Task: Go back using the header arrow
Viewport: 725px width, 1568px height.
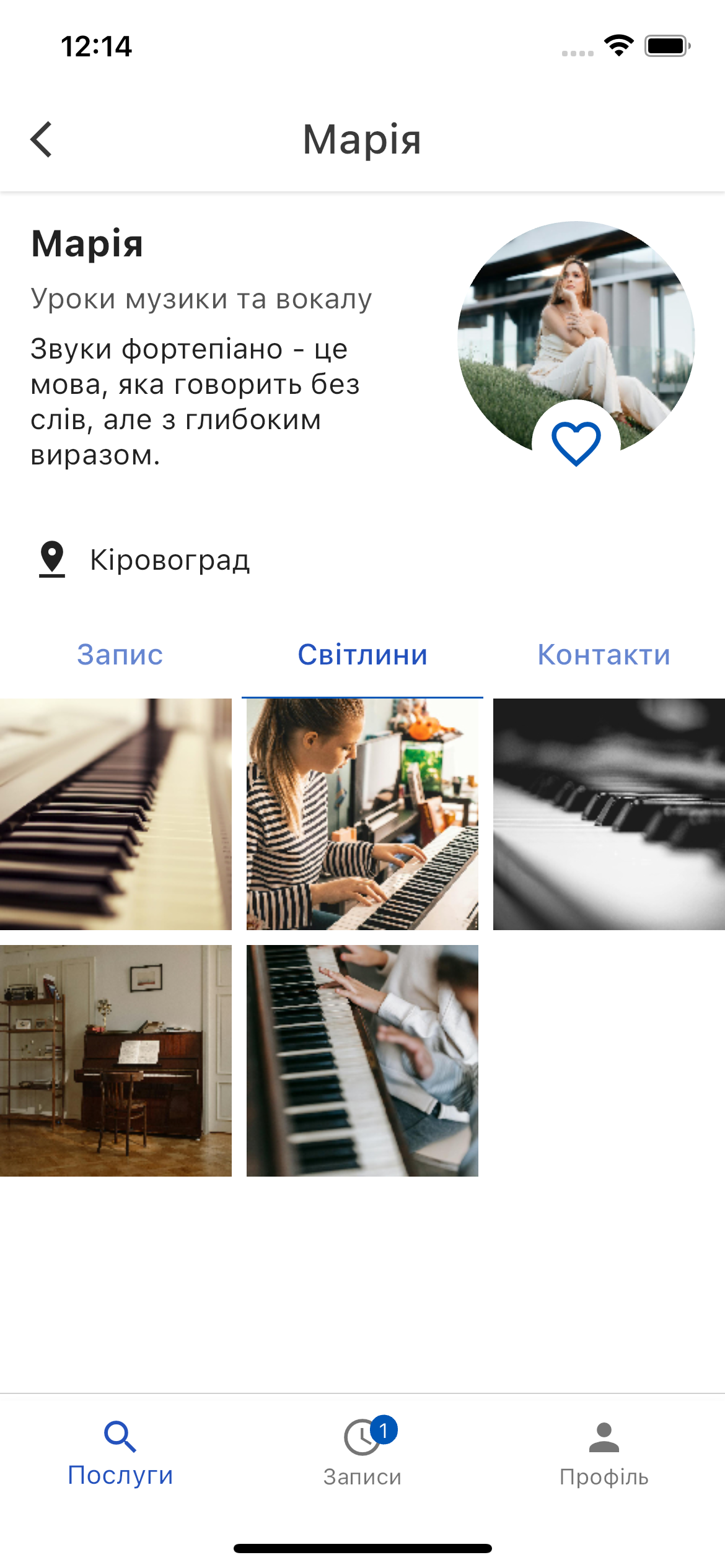Action: click(x=42, y=139)
